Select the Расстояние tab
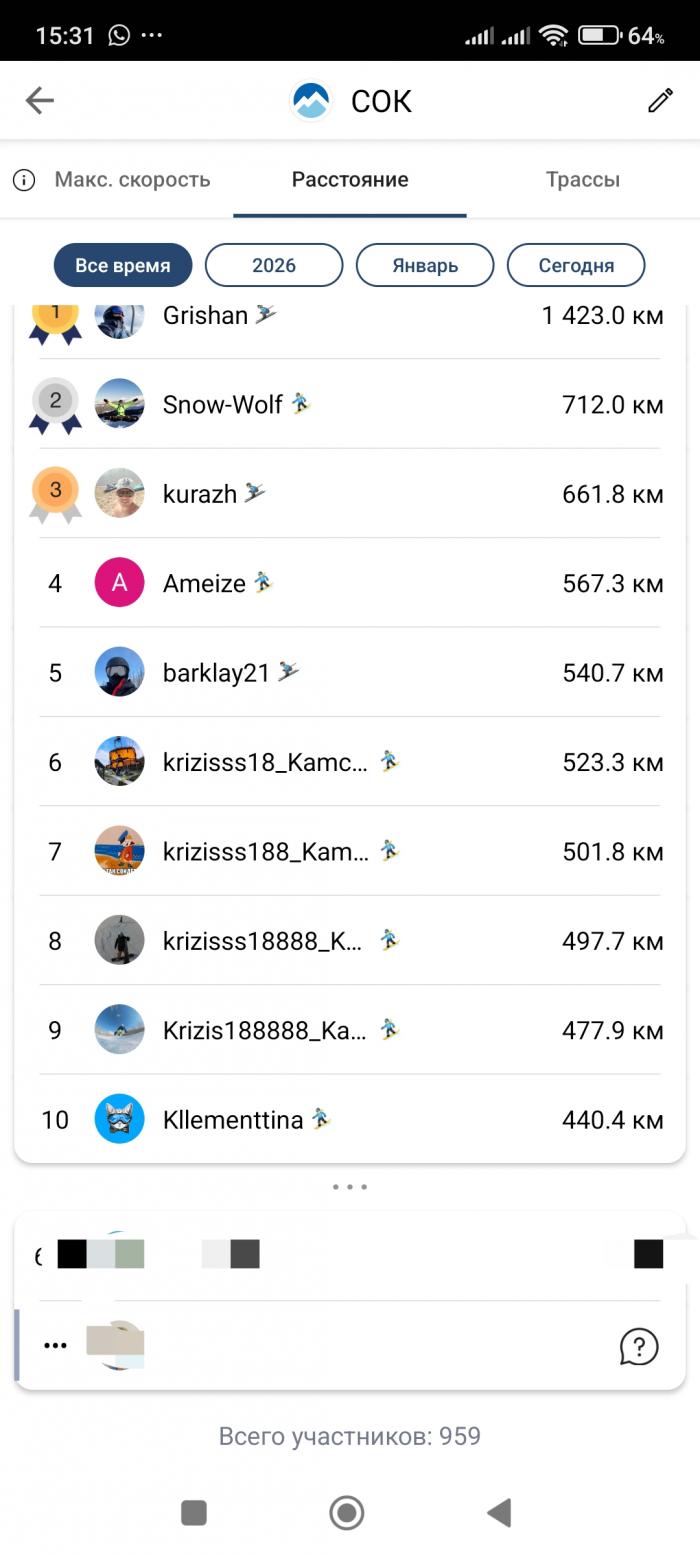This screenshot has height=1555, width=700. tap(350, 180)
